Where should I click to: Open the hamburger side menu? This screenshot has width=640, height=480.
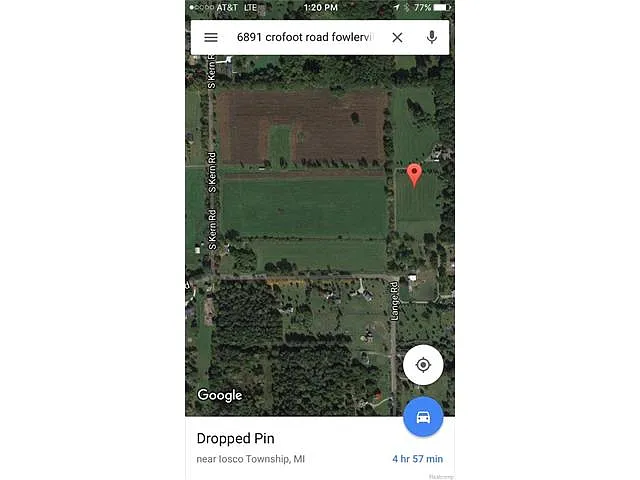click(x=211, y=38)
